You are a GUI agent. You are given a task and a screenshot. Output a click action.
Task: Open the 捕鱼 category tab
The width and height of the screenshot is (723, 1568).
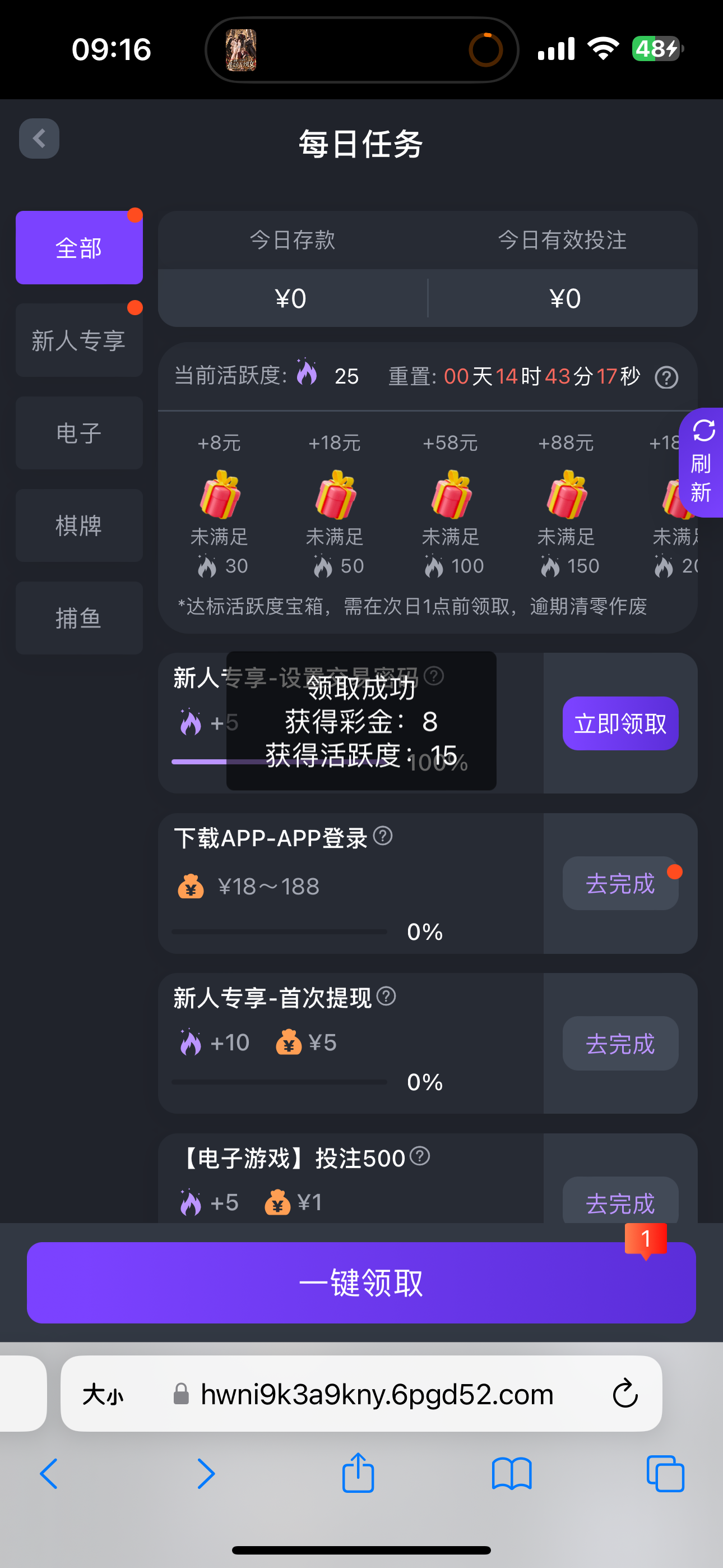(79, 618)
